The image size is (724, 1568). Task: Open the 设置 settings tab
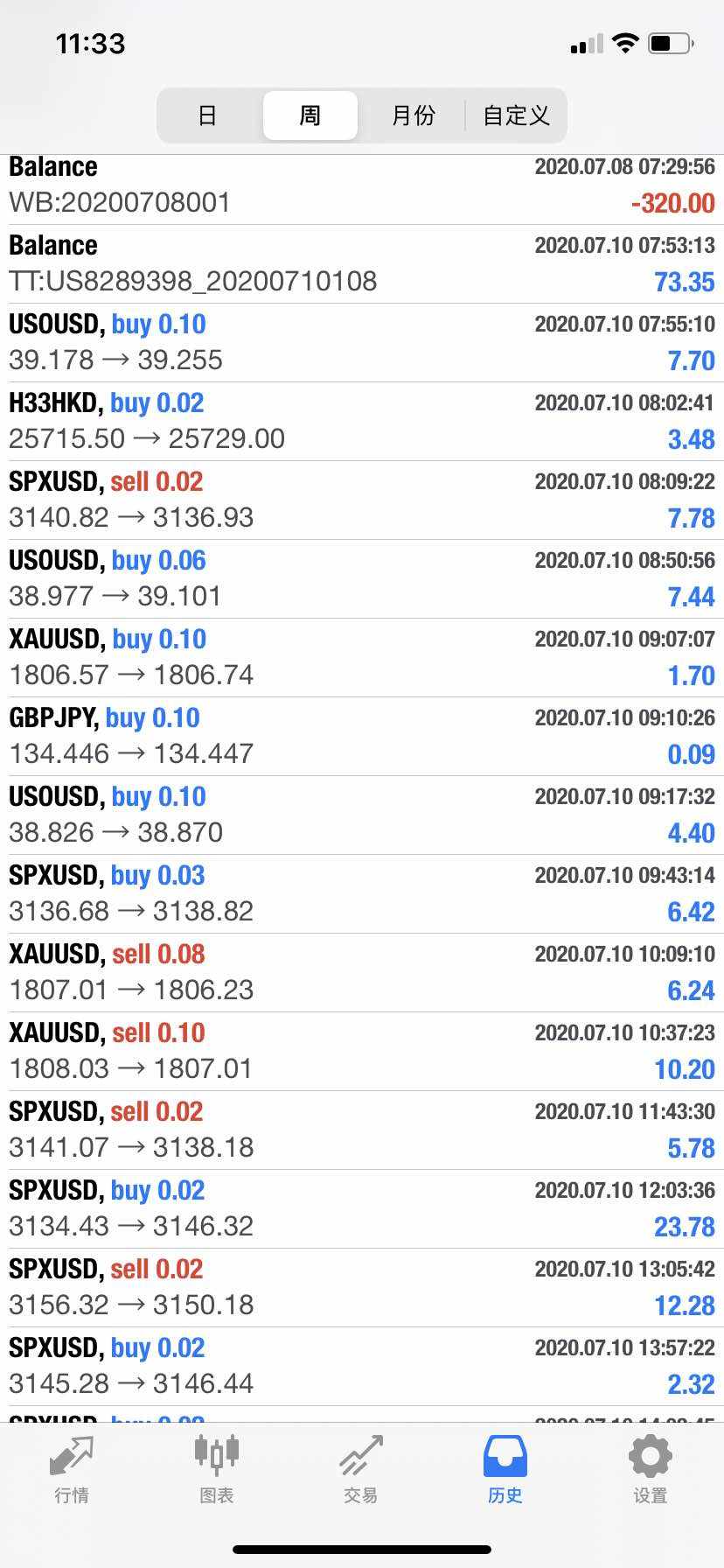(651, 1470)
